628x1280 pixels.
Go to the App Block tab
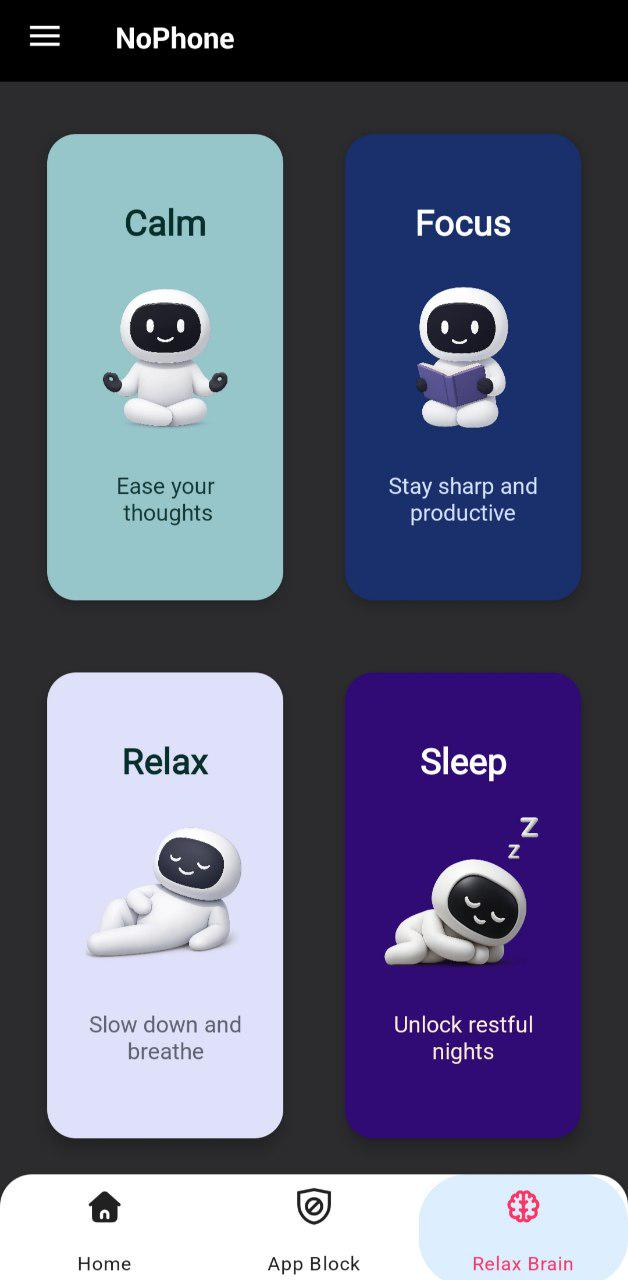tap(314, 1227)
